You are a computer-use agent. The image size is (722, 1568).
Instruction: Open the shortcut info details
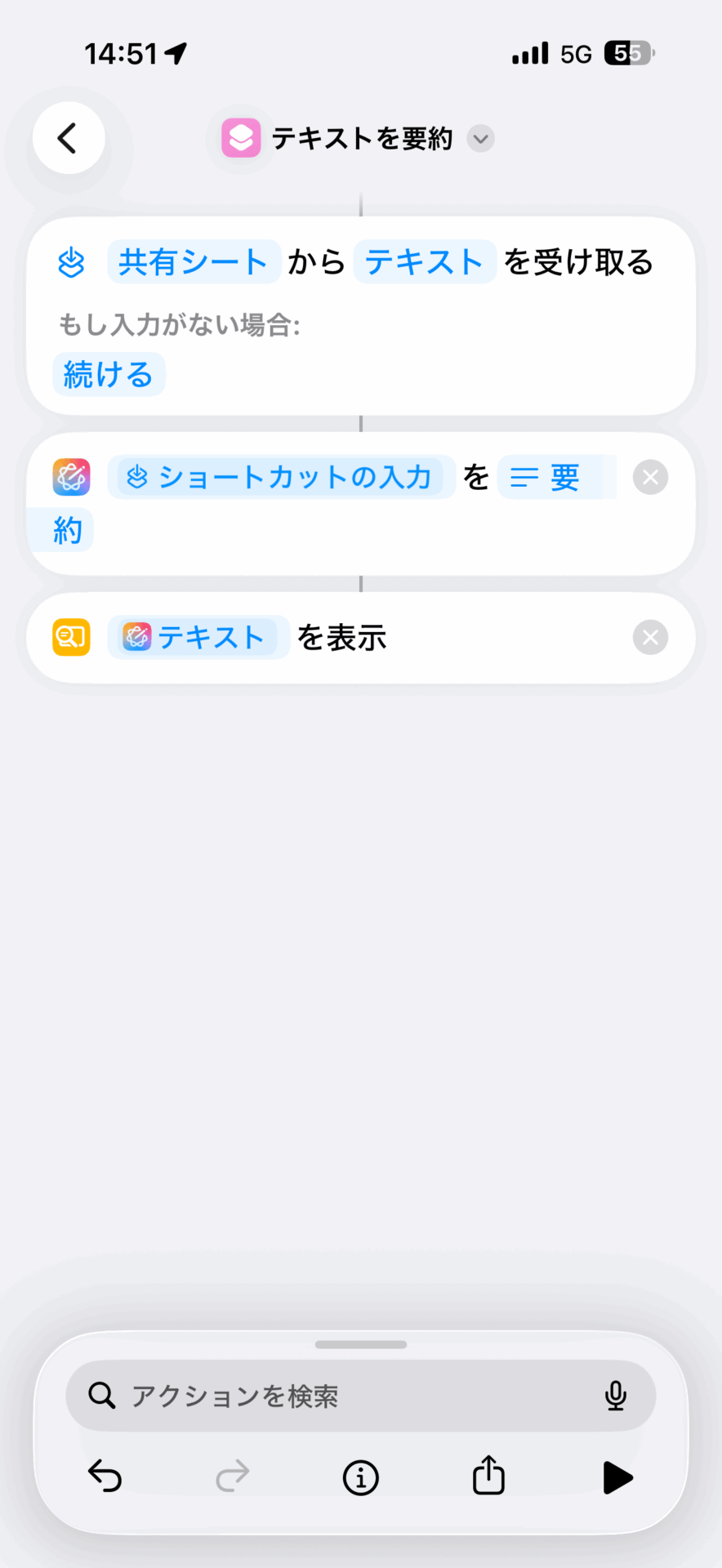(360, 1477)
